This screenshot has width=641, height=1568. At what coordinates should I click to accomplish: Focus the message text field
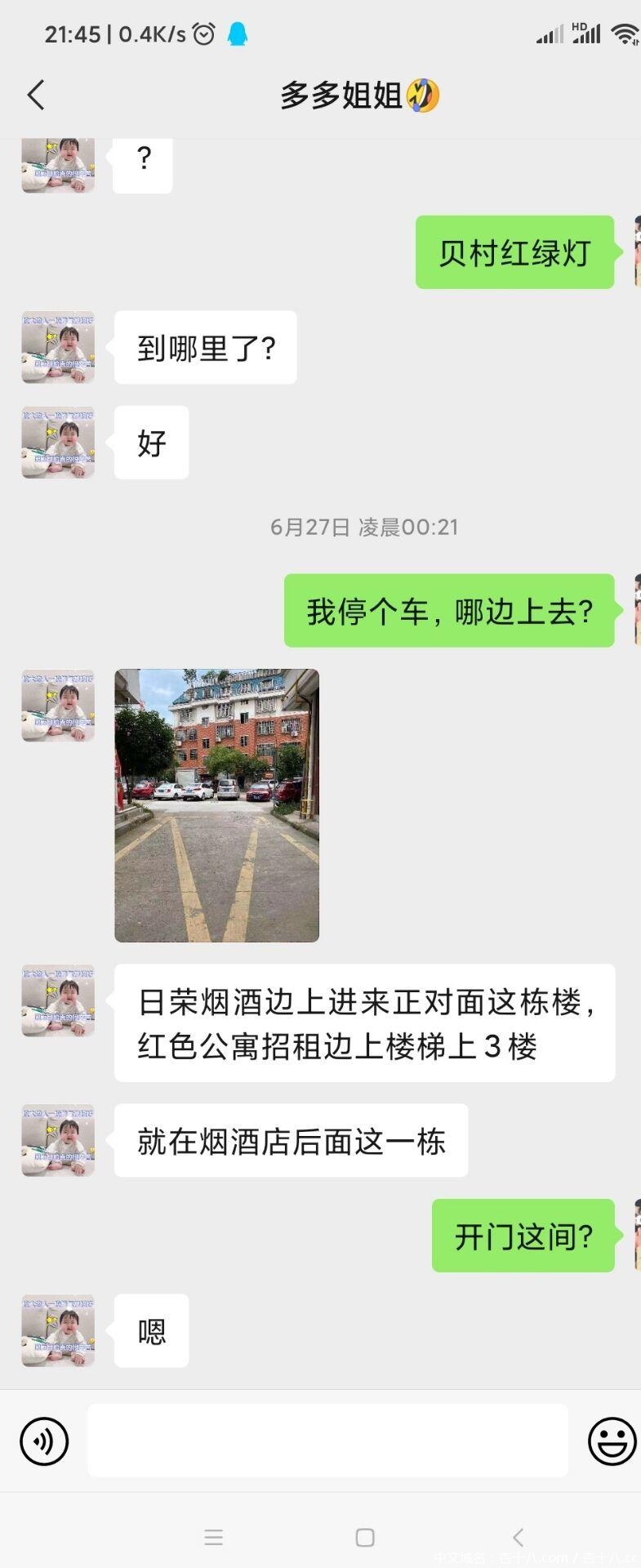tap(327, 1441)
